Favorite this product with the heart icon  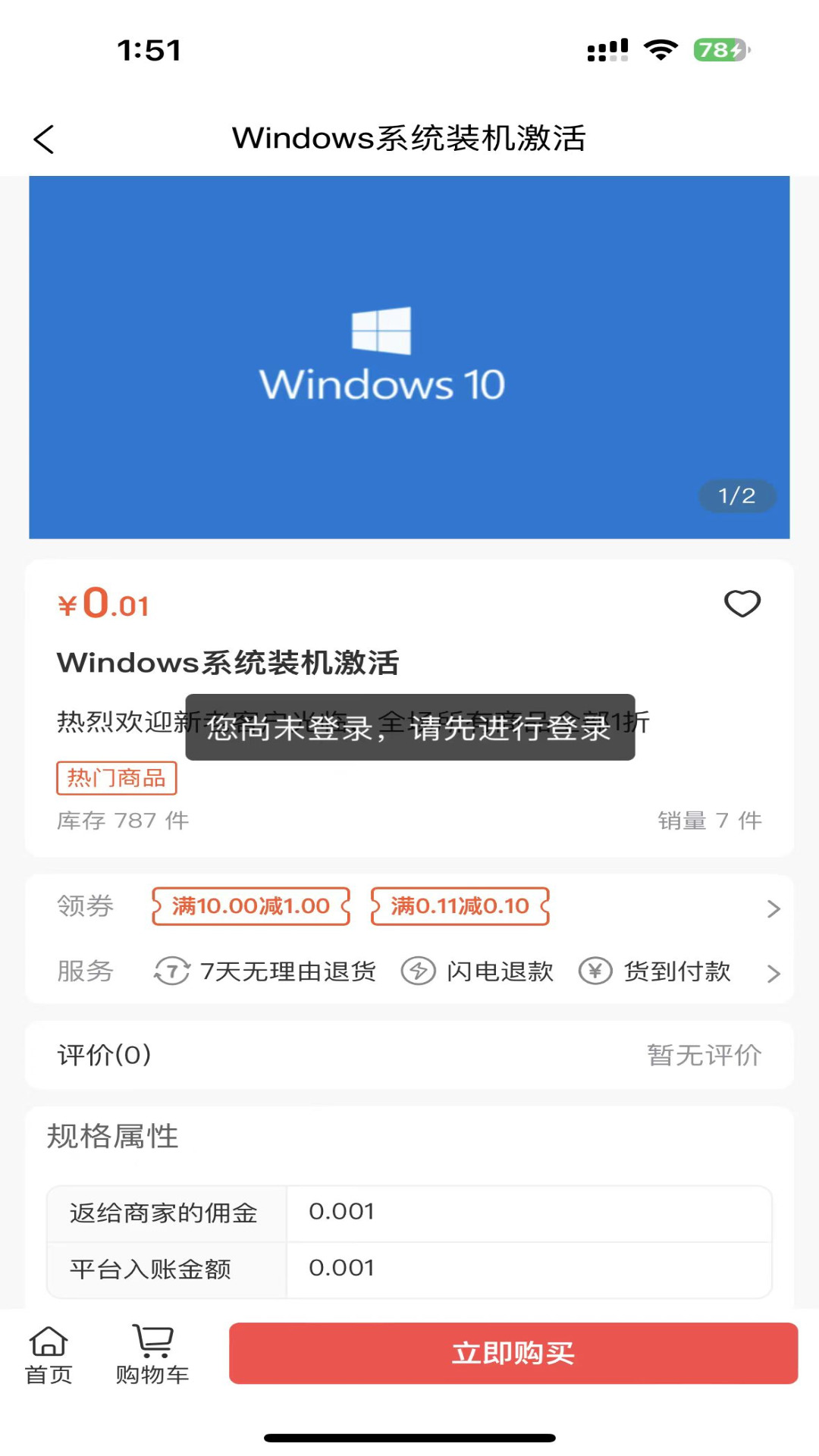[x=742, y=604]
